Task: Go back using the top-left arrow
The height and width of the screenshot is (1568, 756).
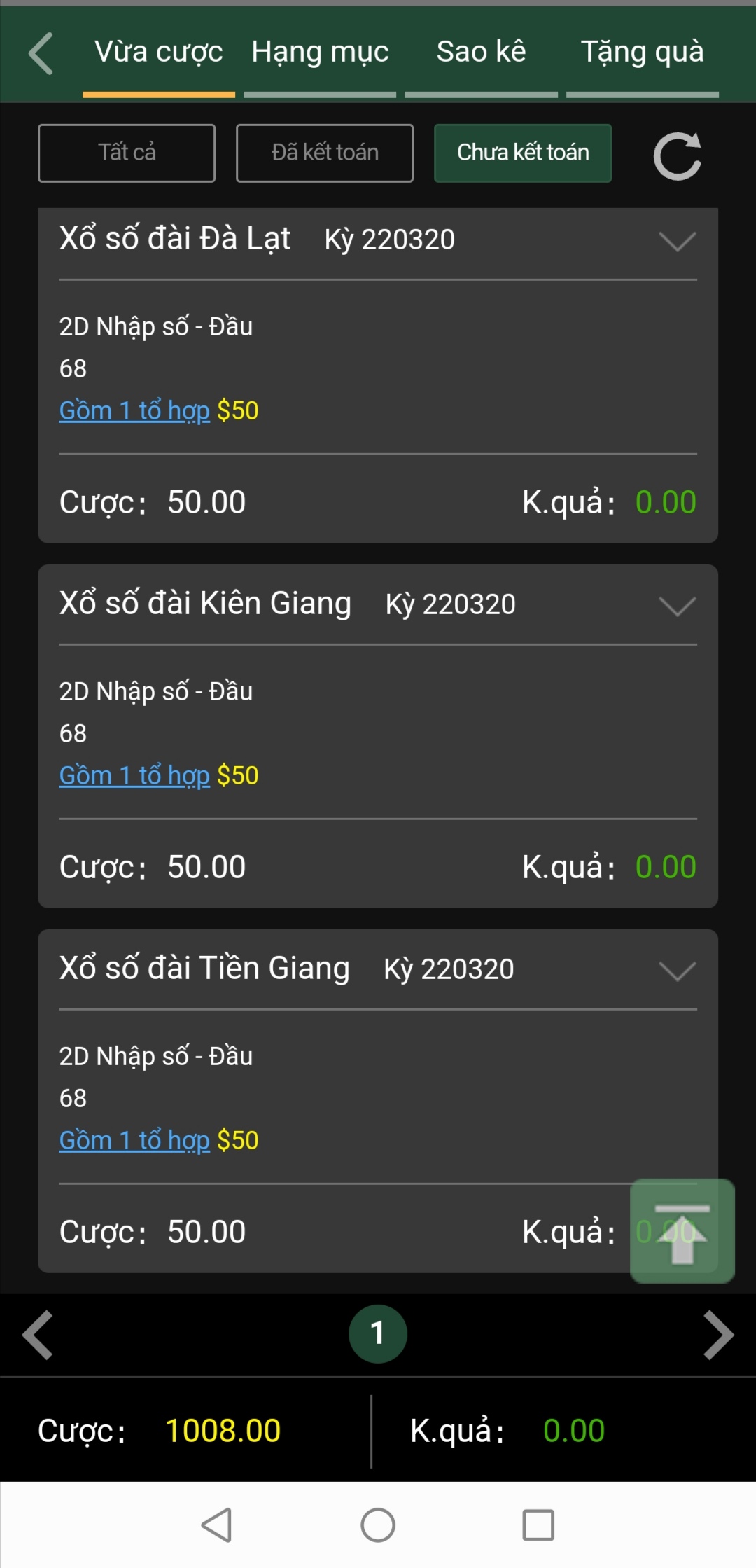Action: tap(41, 53)
